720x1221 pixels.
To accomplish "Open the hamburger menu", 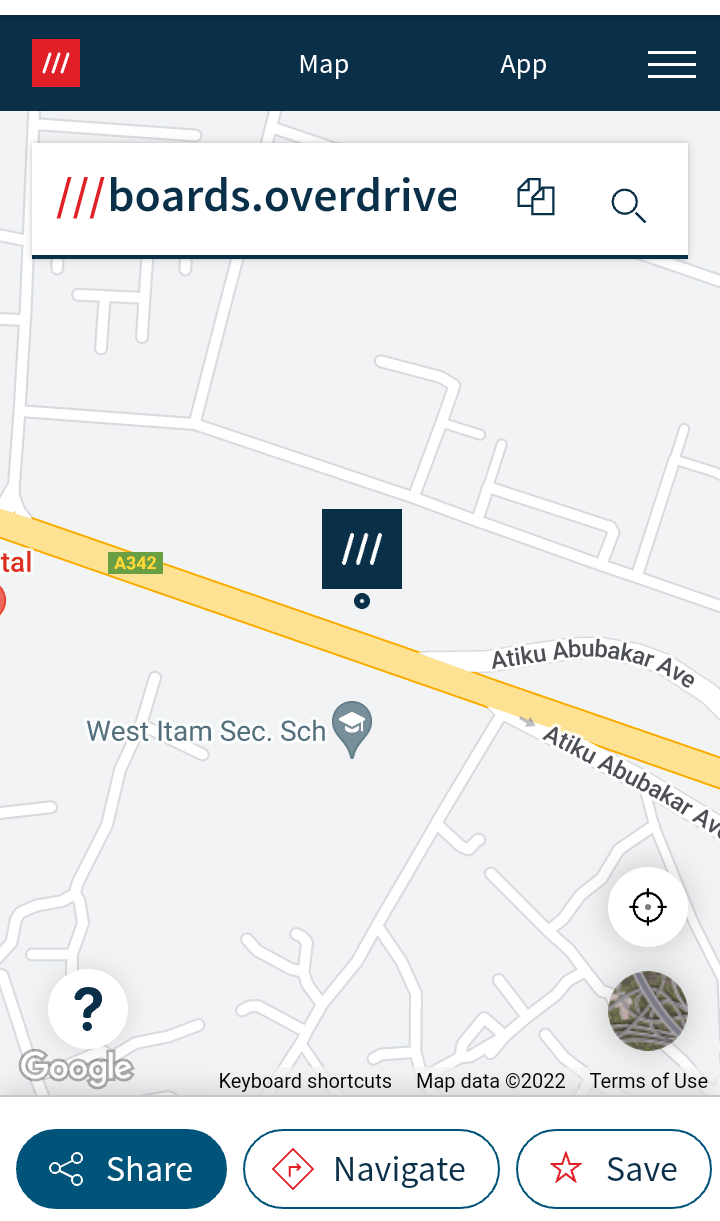I will coord(672,64).
